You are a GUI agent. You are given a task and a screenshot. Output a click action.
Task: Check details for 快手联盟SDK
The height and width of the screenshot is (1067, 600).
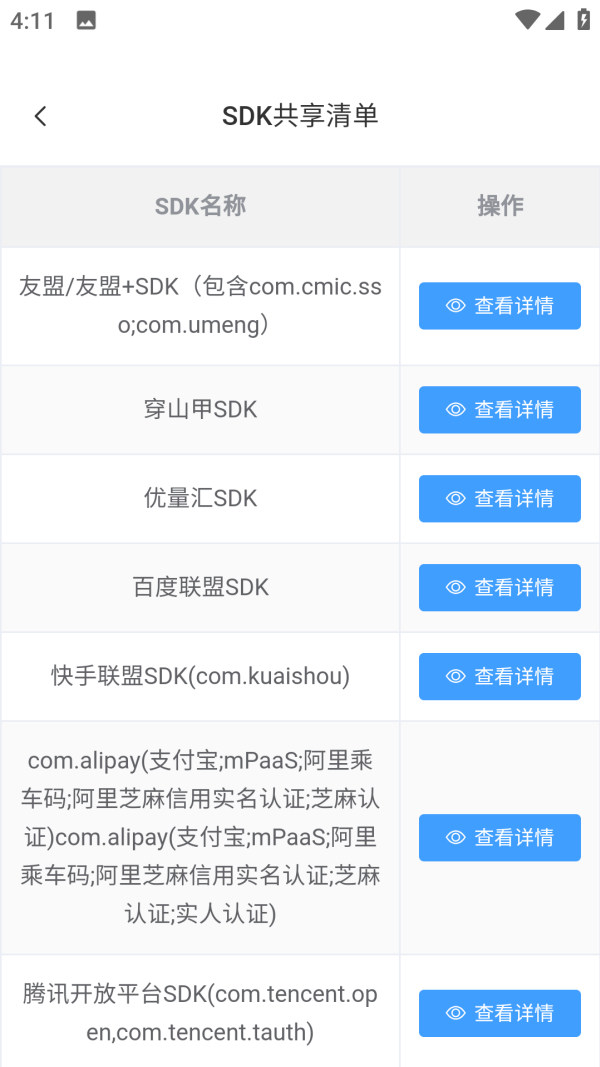tap(499, 677)
